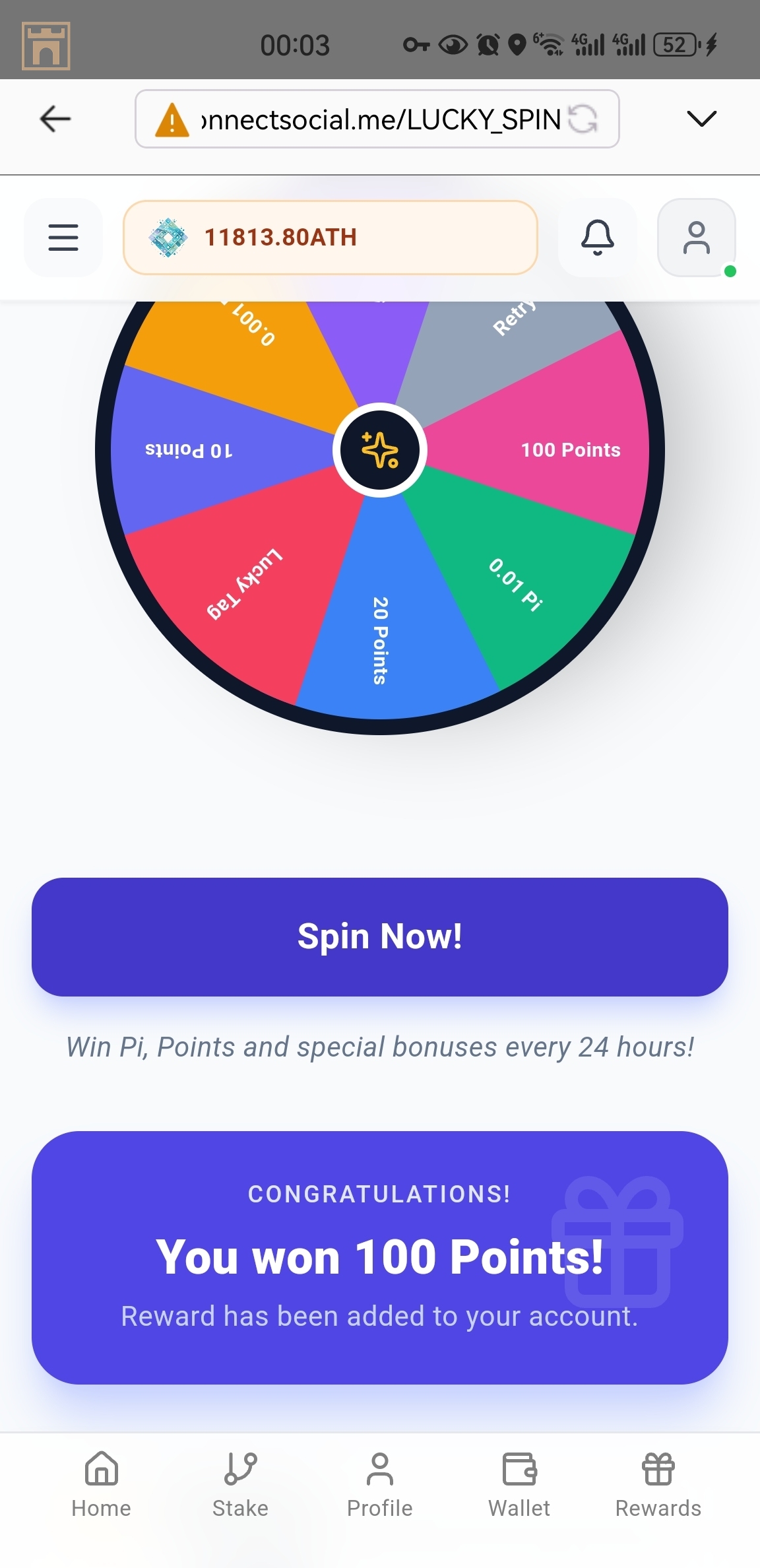Reload the page with the refresh icon
The width and height of the screenshot is (760, 1568).
tap(583, 119)
